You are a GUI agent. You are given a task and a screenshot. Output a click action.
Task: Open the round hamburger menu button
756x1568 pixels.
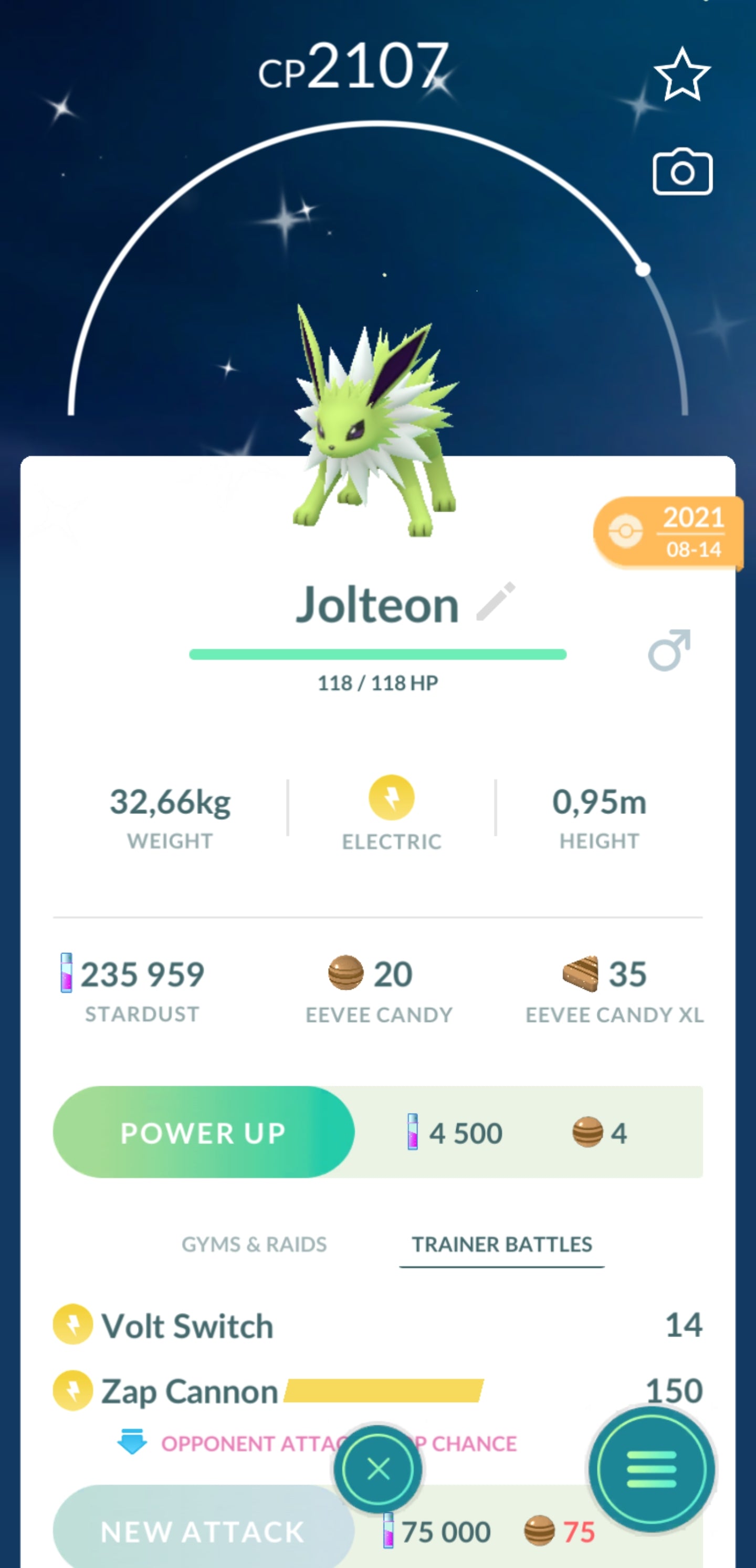(x=651, y=1469)
